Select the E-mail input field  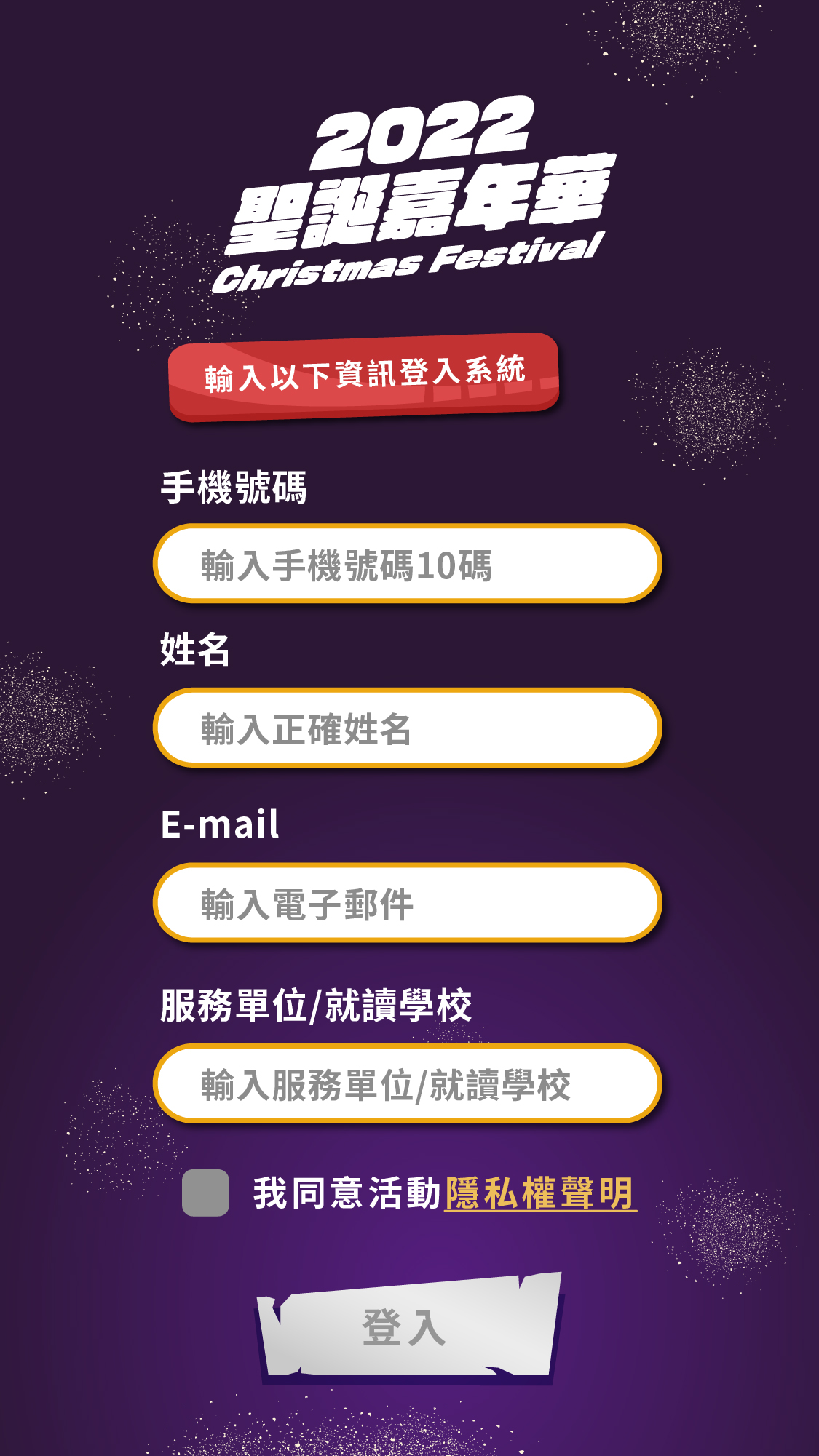(x=408, y=903)
